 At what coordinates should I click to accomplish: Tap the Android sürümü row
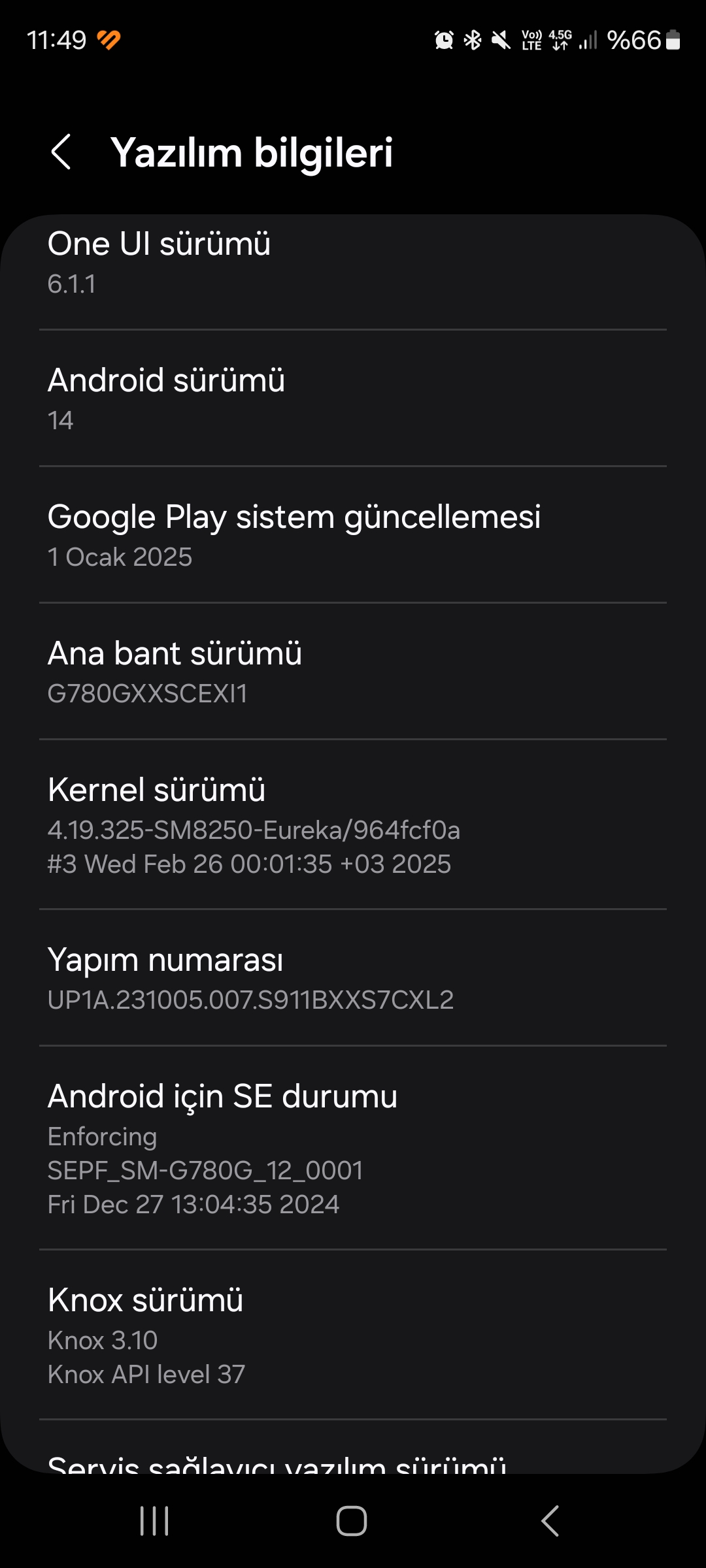353,399
